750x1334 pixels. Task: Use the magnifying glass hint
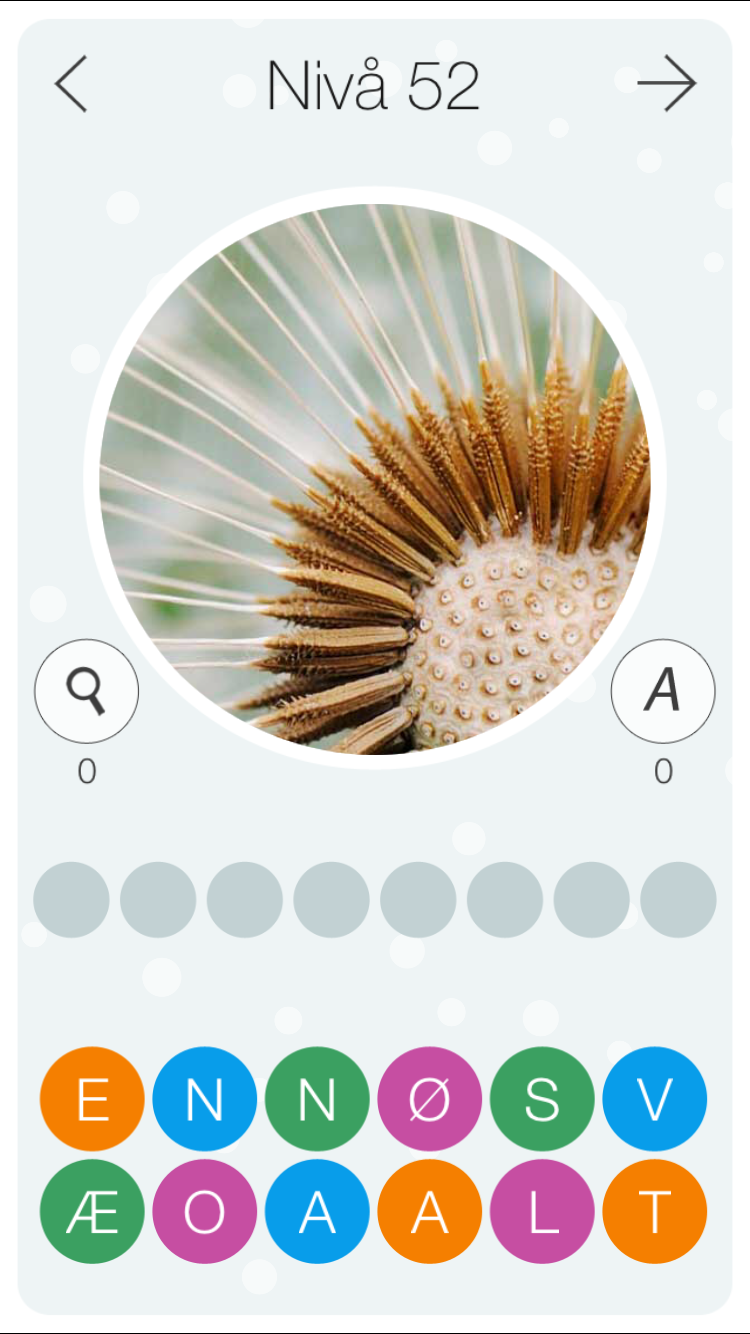[87, 691]
